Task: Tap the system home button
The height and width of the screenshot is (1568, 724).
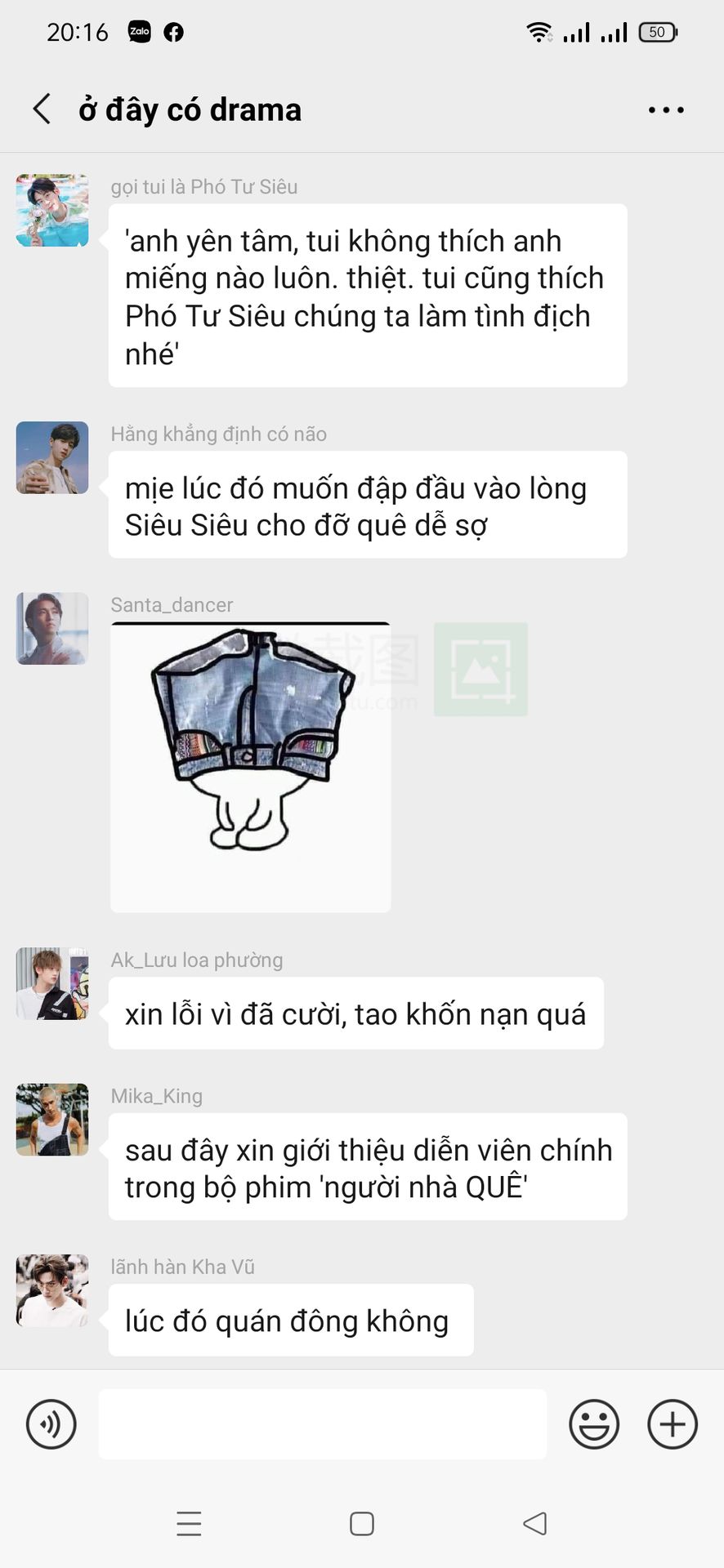Action: pyautogui.click(x=361, y=1524)
